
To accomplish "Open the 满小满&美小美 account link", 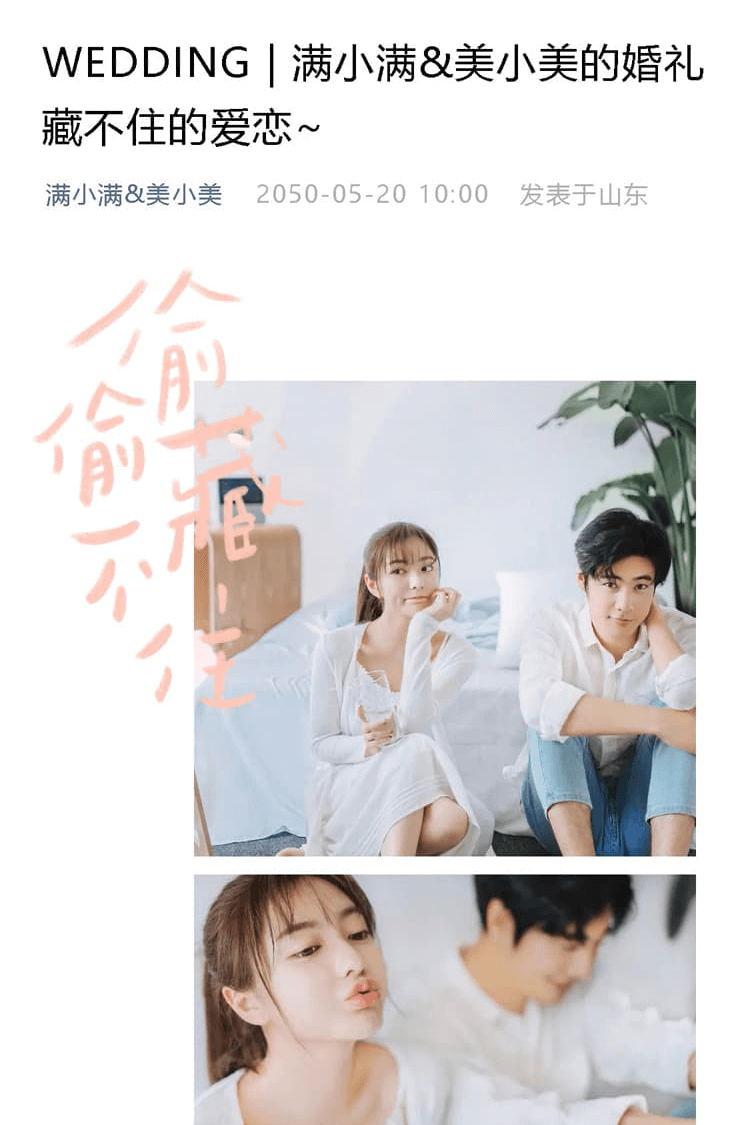I will point(133,194).
